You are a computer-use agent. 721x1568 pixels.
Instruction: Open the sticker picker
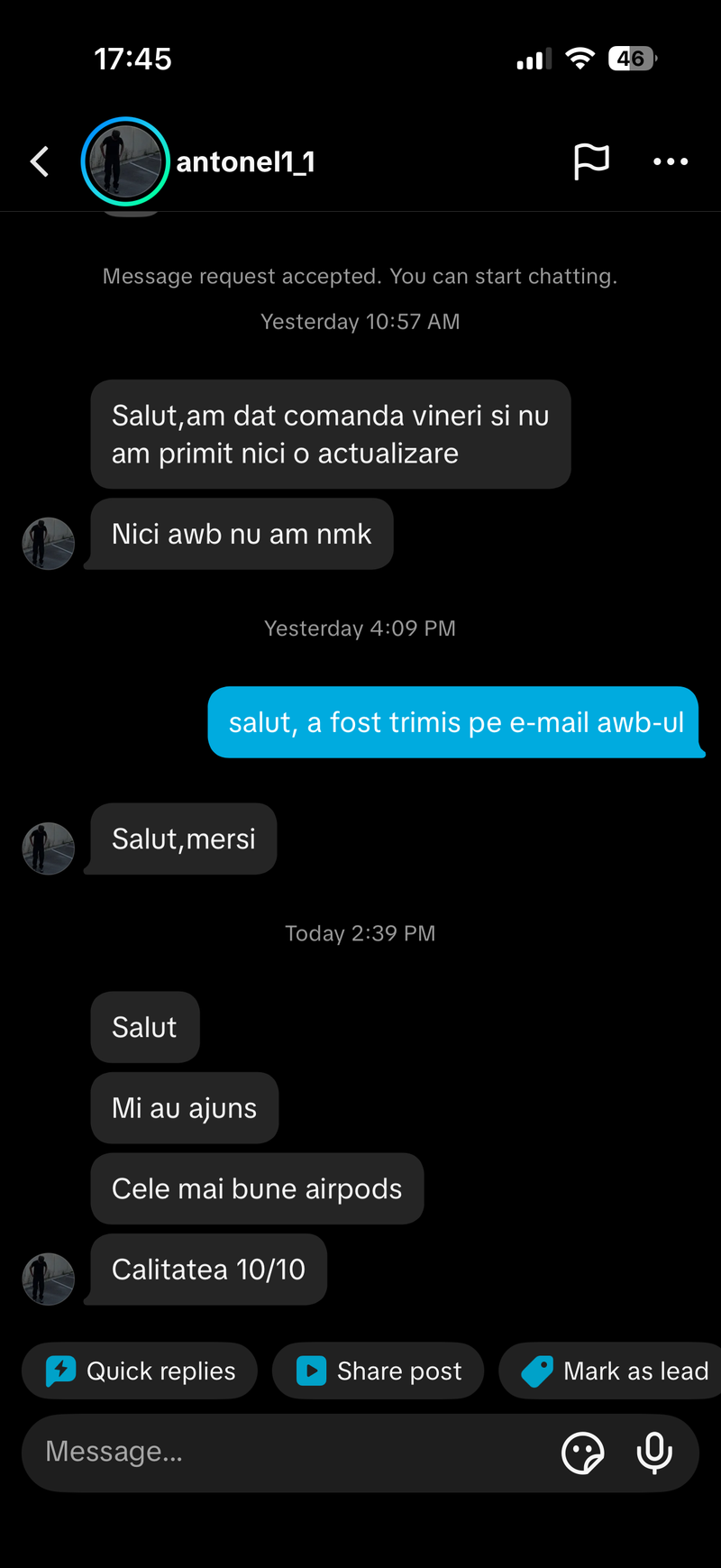coord(582,1453)
